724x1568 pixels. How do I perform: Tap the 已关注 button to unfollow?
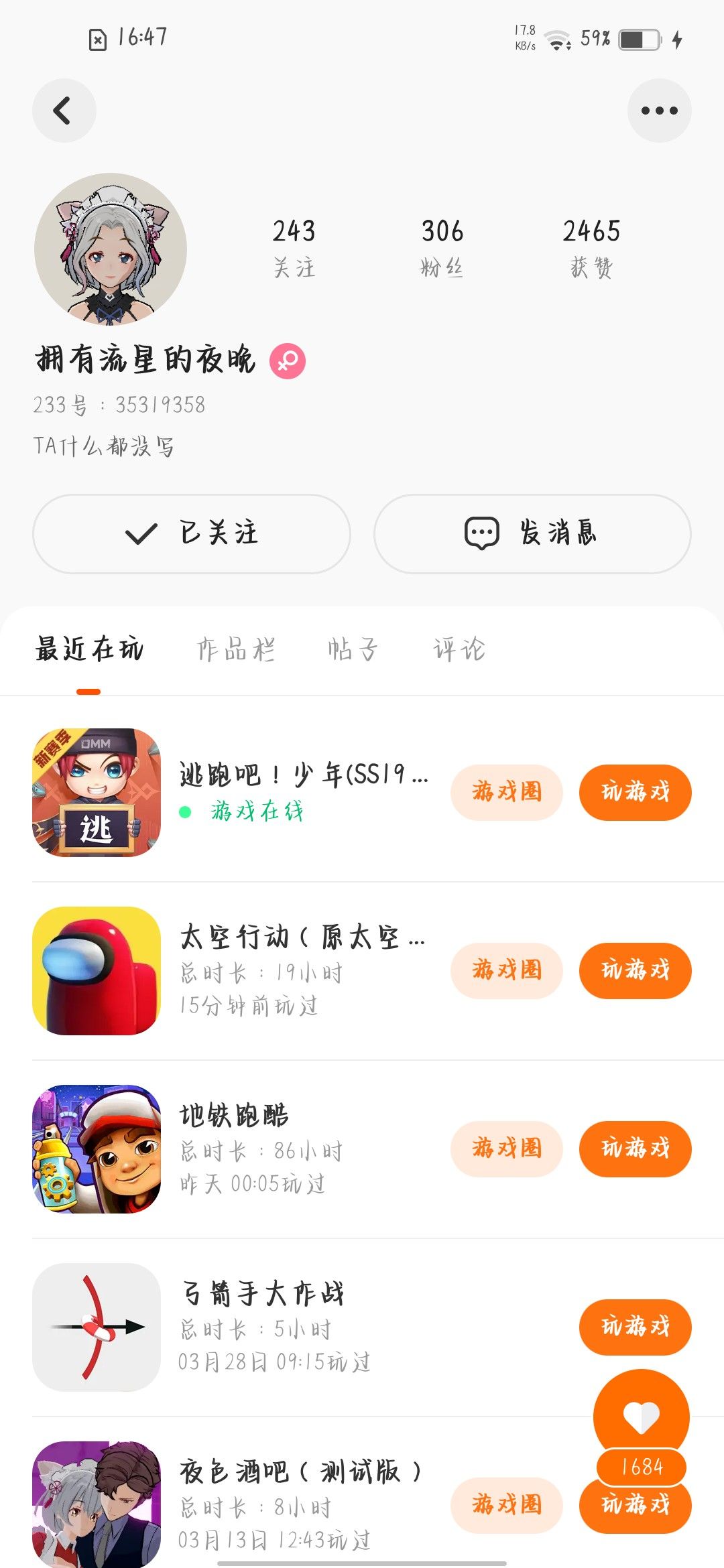tap(192, 533)
